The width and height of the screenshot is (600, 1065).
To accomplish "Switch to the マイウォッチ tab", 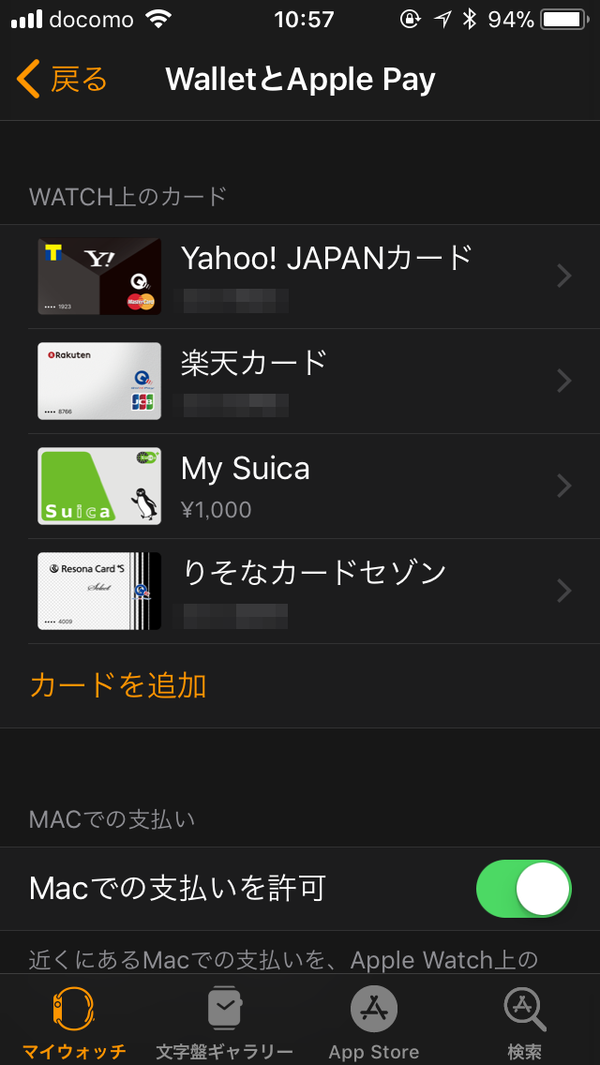I will point(74,1022).
